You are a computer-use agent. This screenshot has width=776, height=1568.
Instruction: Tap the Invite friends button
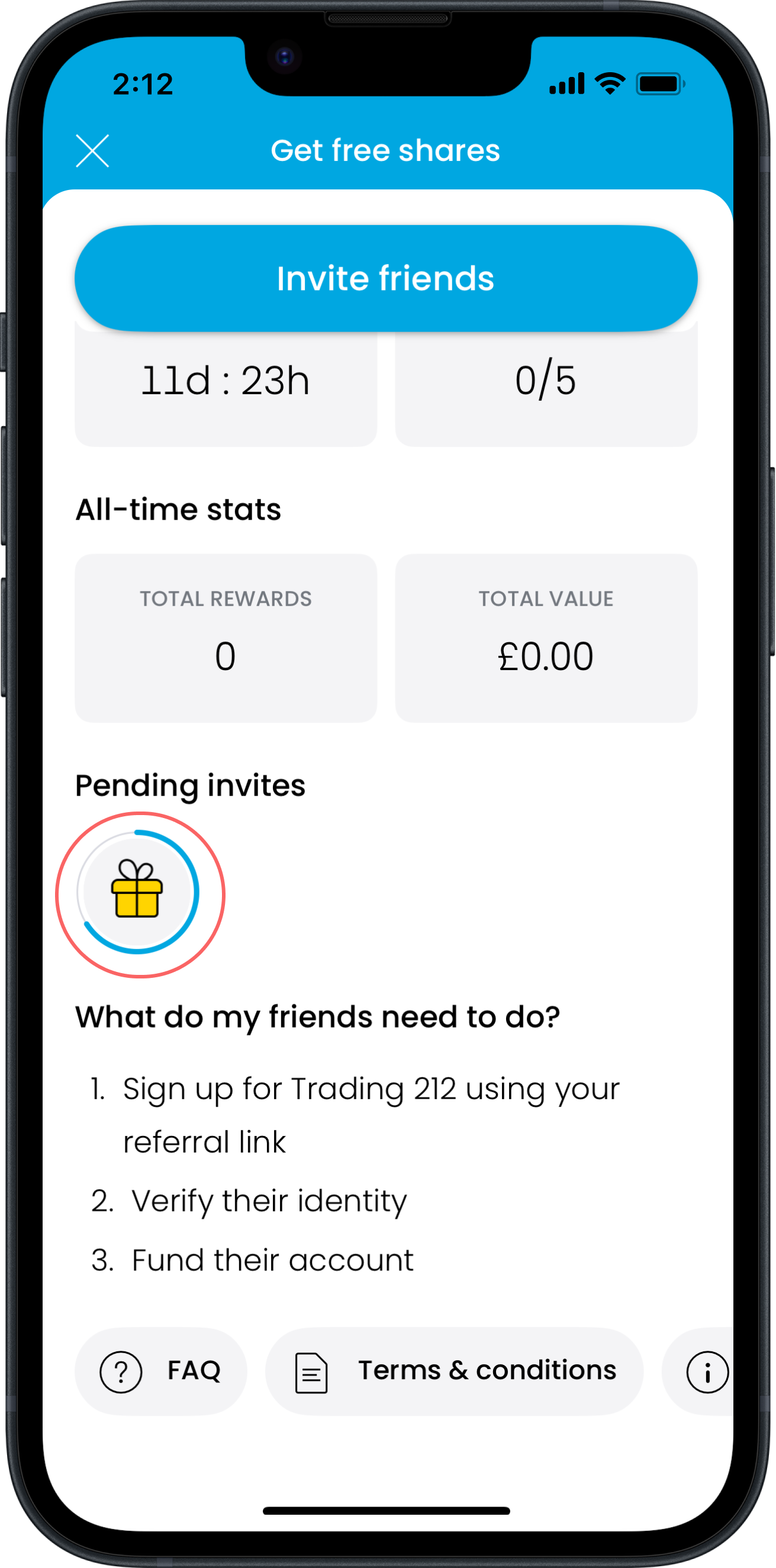coord(386,279)
